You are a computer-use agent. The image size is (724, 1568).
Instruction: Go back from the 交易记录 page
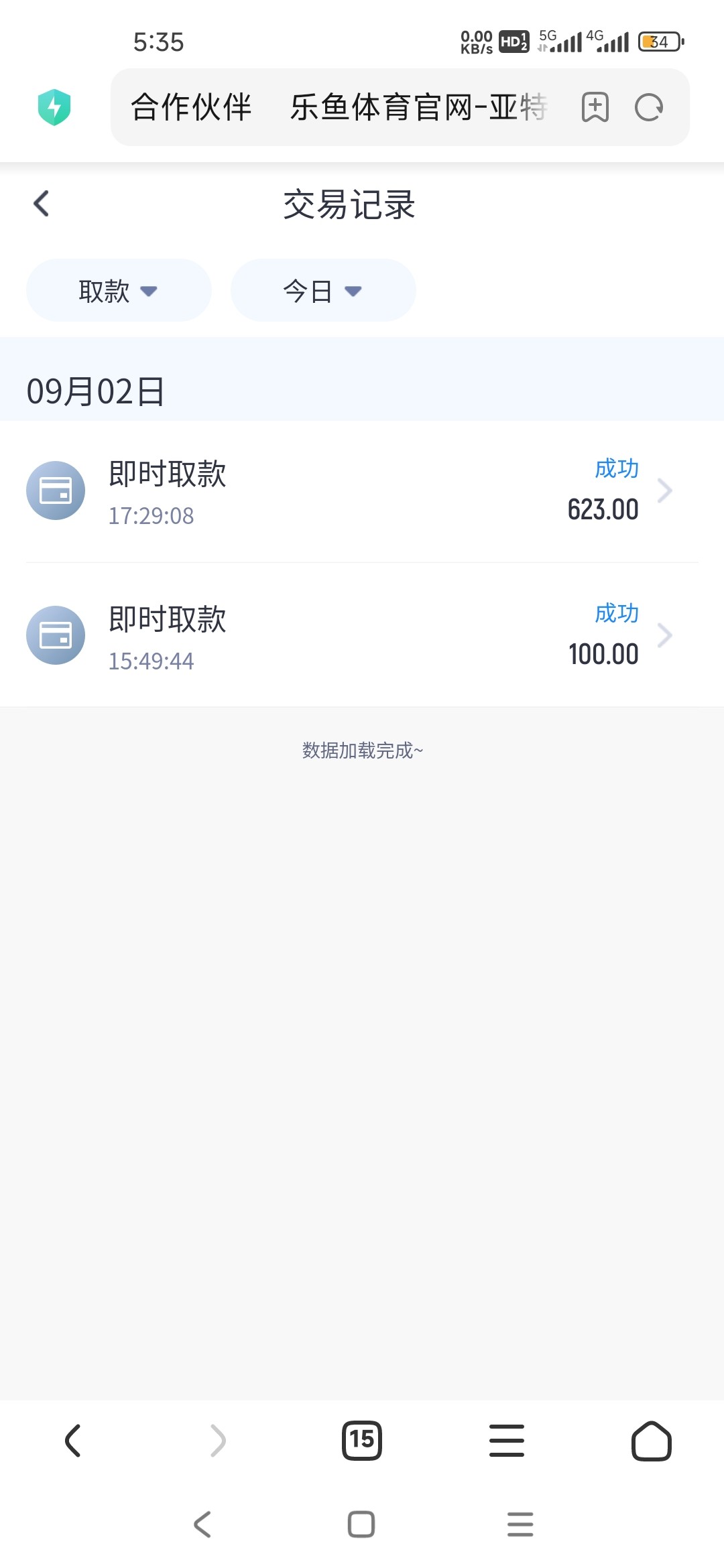(x=42, y=204)
